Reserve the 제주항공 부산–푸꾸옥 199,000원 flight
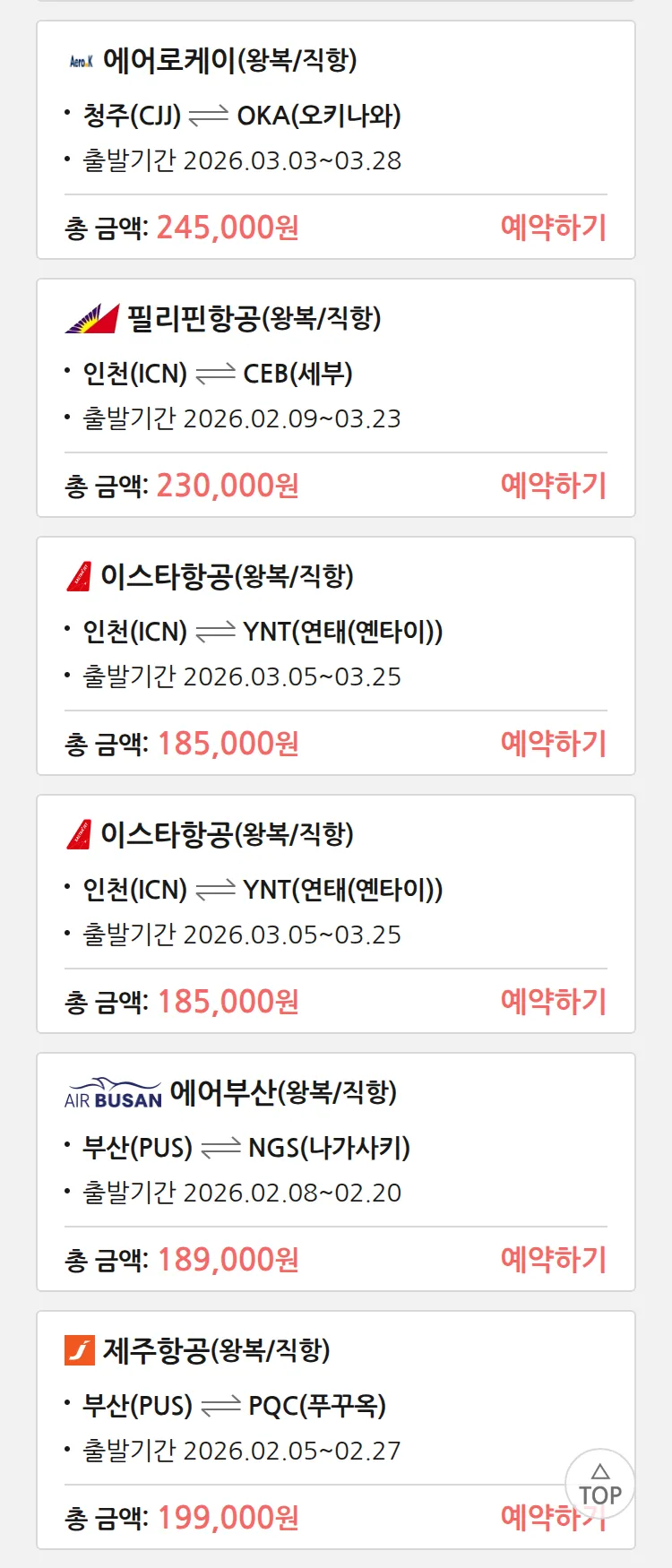Screen dimensions: 672x1568 tap(530, 1519)
